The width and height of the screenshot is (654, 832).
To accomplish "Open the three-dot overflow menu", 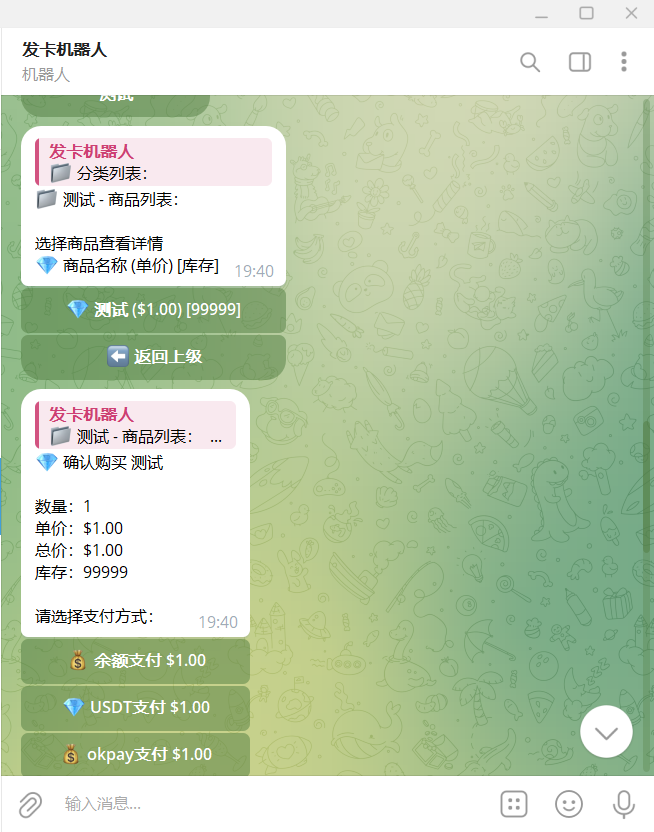I will pos(624,62).
